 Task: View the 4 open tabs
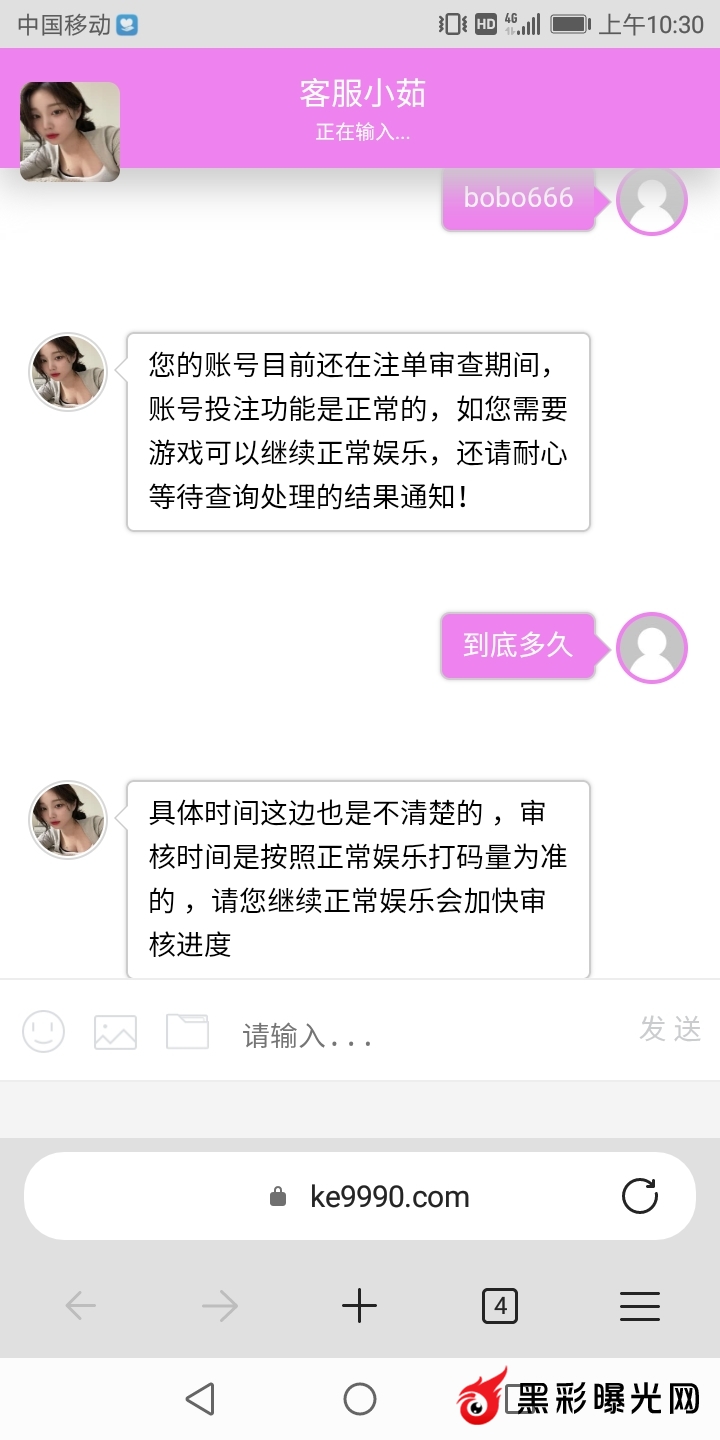(x=500, y=1305)
